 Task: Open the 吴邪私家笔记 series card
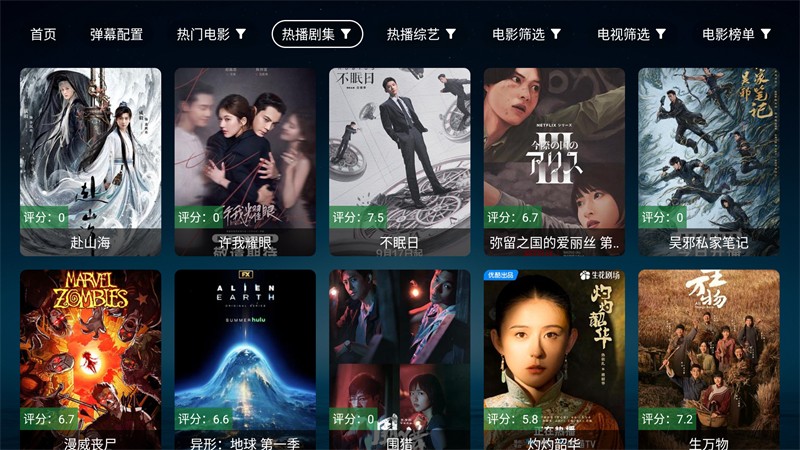coord(708,160)
